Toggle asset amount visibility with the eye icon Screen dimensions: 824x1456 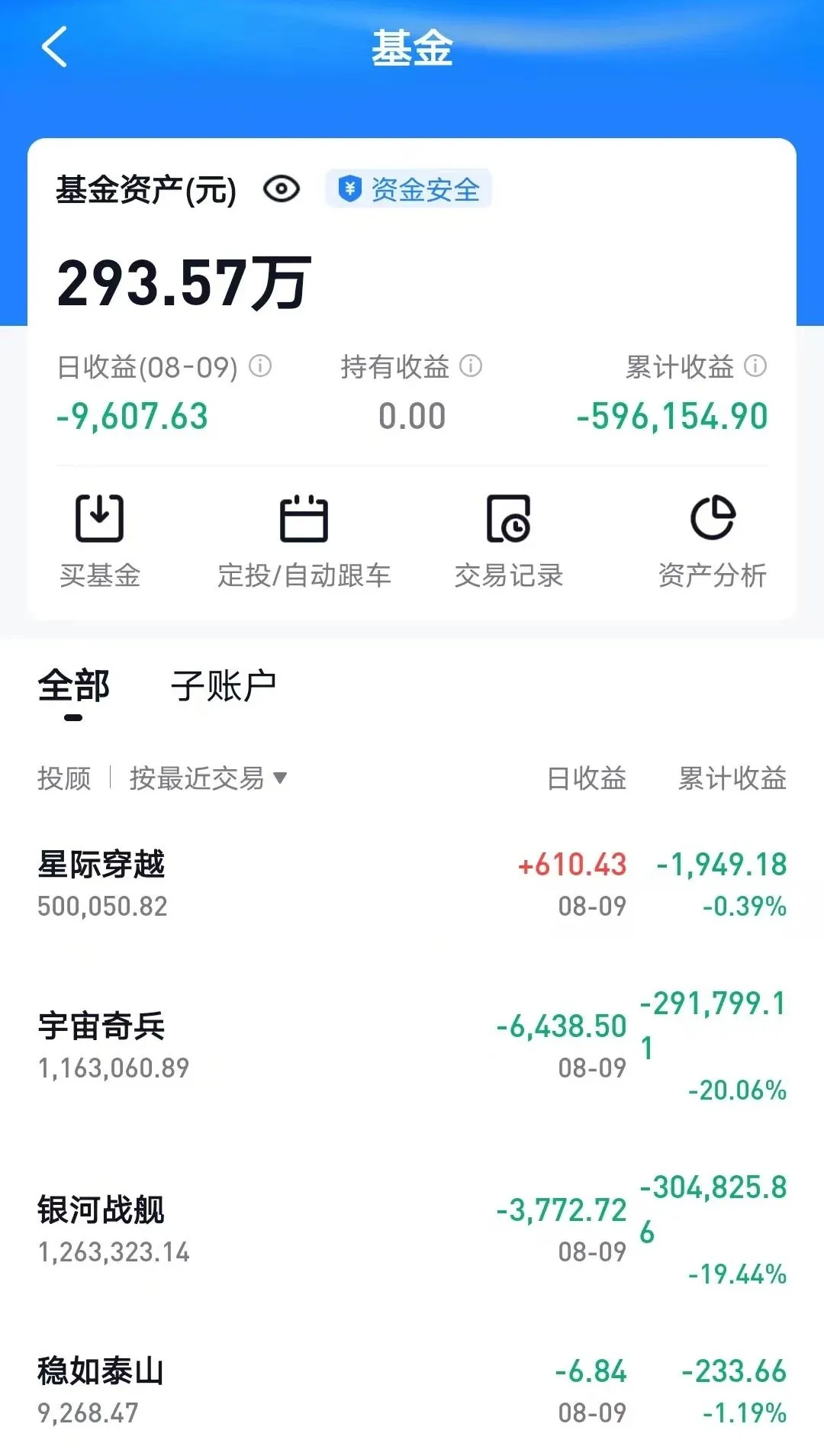pos(282,188)
